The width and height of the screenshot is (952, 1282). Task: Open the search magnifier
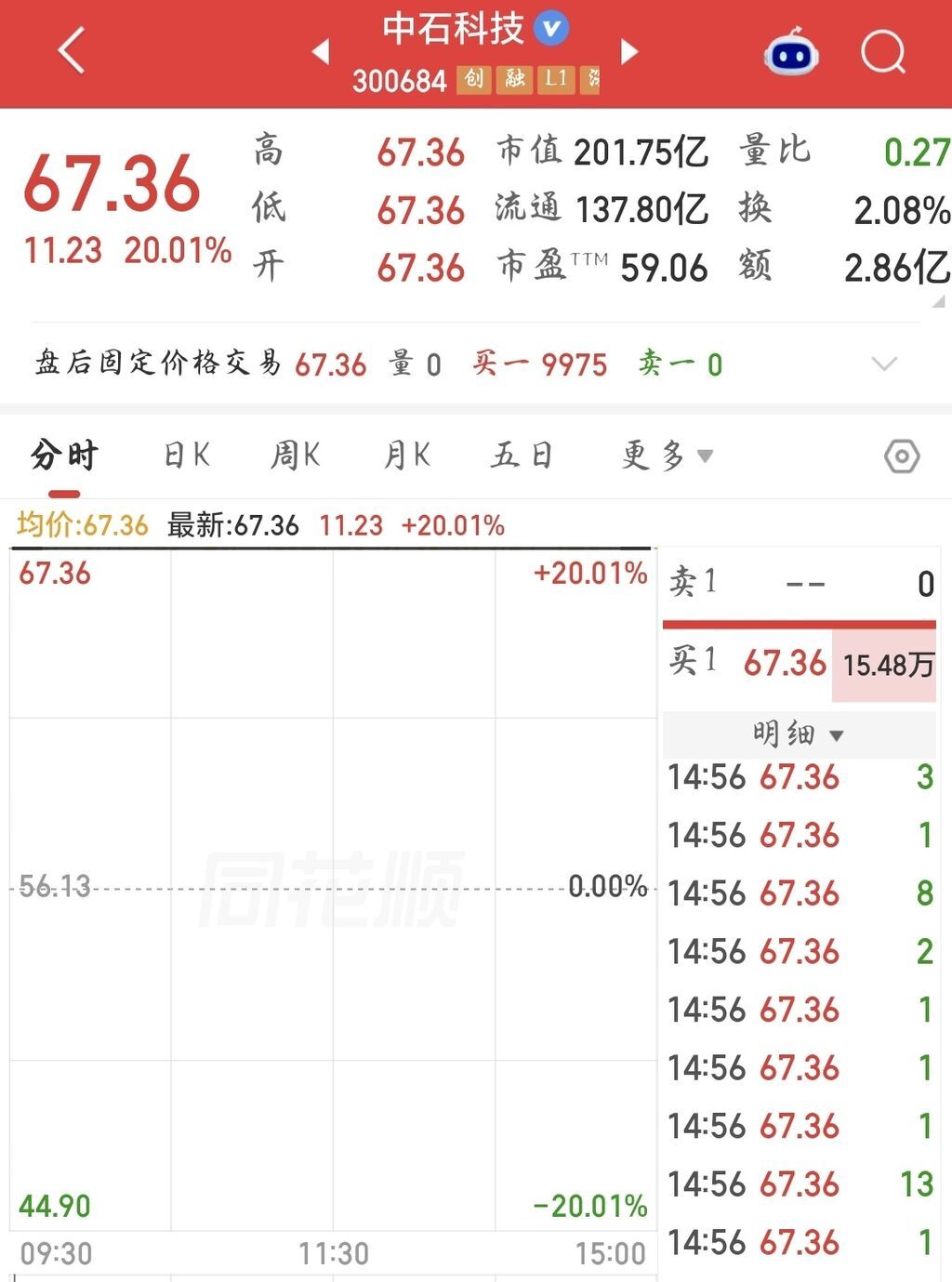(x=883, y=52)
